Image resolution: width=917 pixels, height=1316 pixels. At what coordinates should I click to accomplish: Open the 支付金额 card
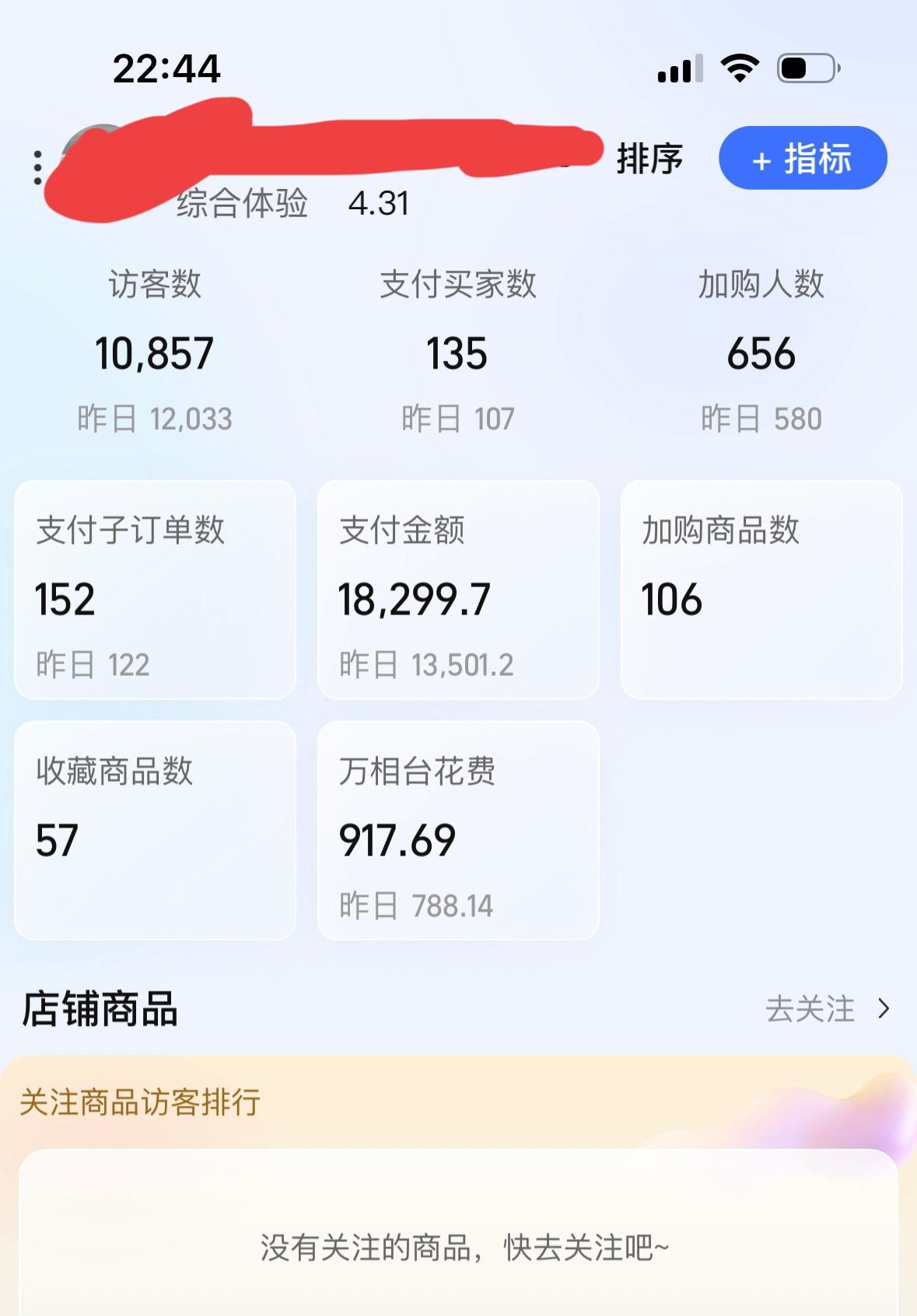(458, 590)
